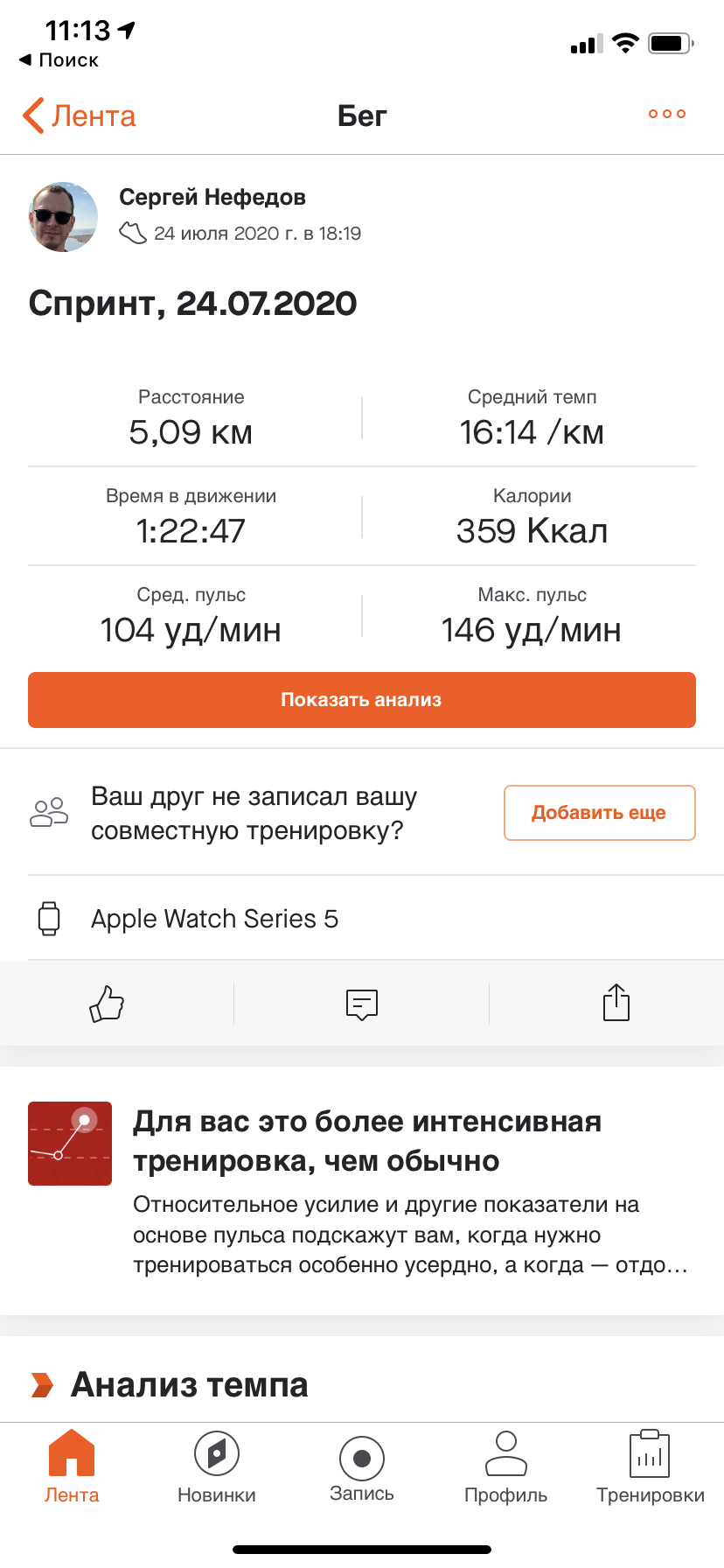Give kudos with the thumbs-up icon
Image resolution: width=724 pixels, height=1568 pixels.
coord(107,1004)
